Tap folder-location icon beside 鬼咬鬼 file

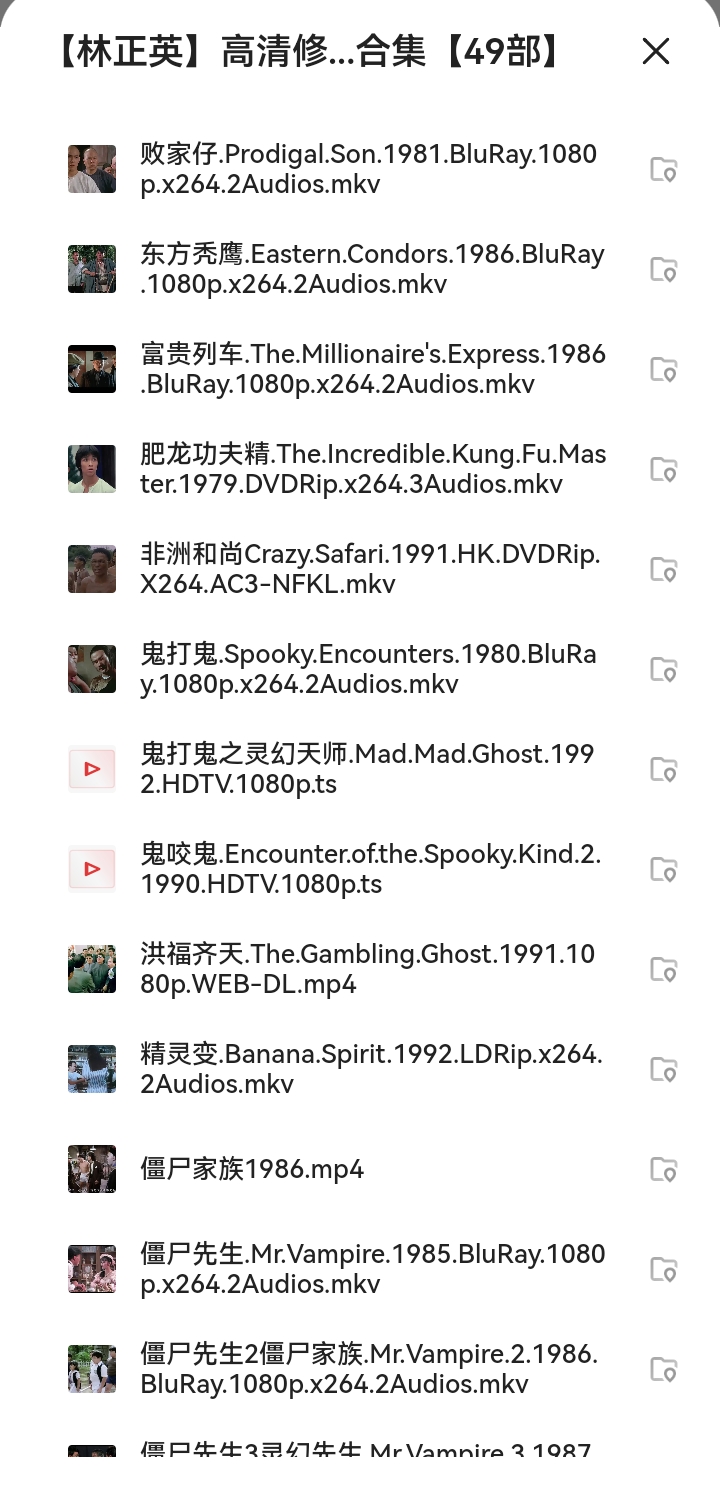tap(664, 869)
